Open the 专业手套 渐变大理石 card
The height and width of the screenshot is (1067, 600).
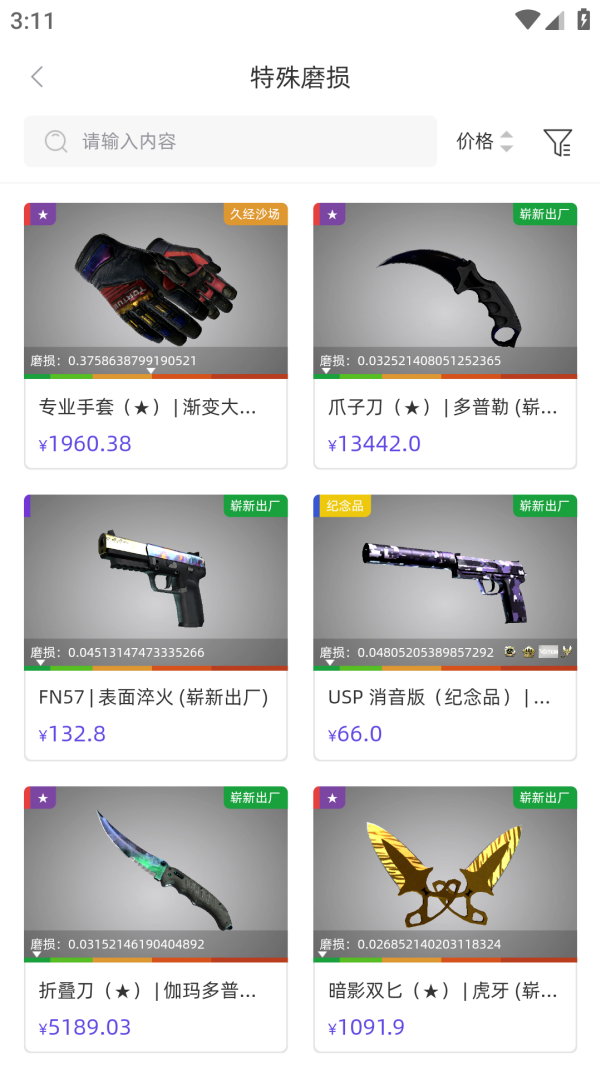coord(156,335)
